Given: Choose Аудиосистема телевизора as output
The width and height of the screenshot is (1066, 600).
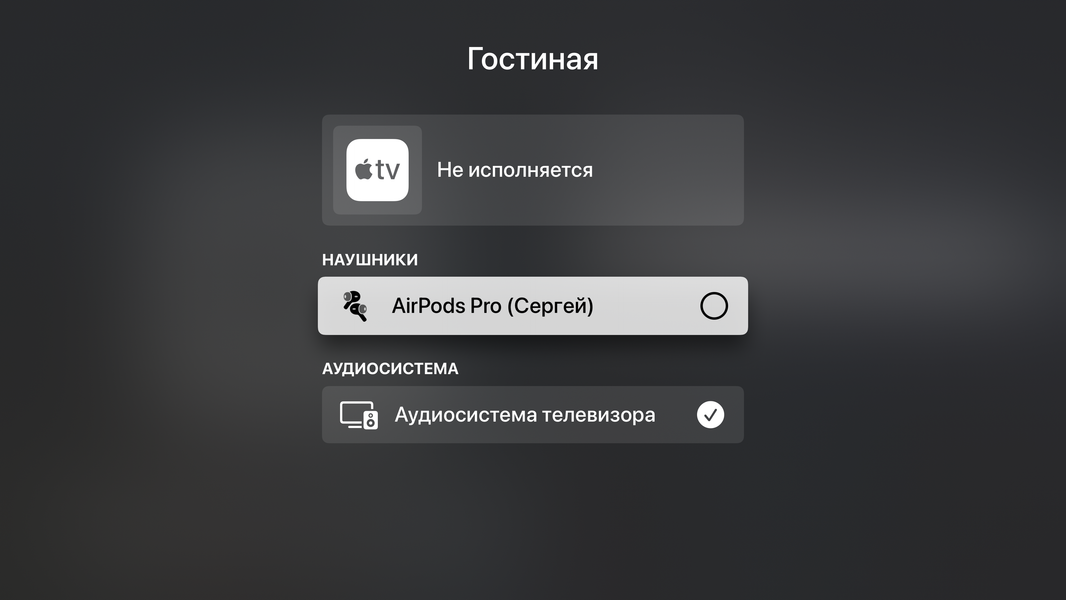Looking at the screenshot, I should [532, 415].
